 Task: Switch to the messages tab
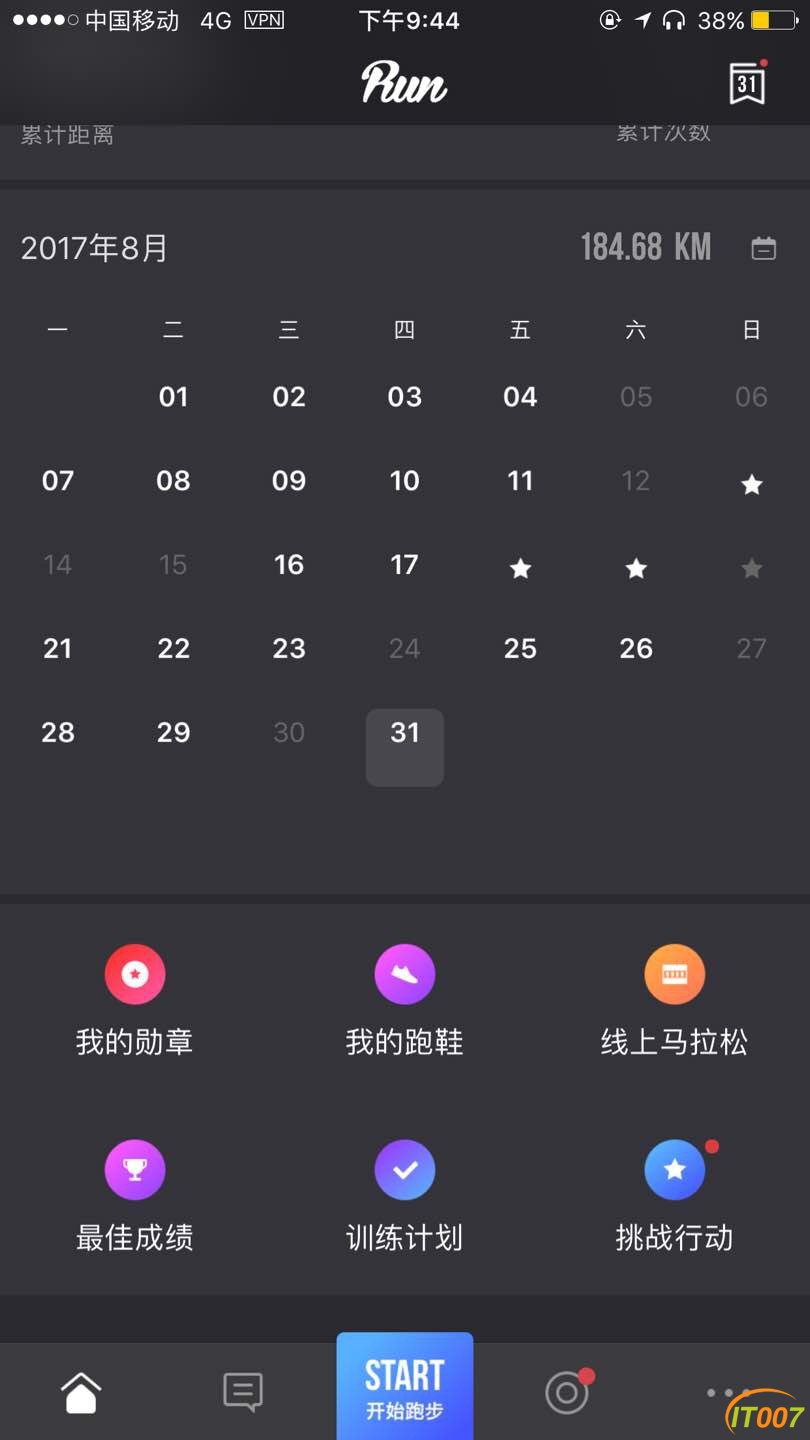[x=243, y=1392]
